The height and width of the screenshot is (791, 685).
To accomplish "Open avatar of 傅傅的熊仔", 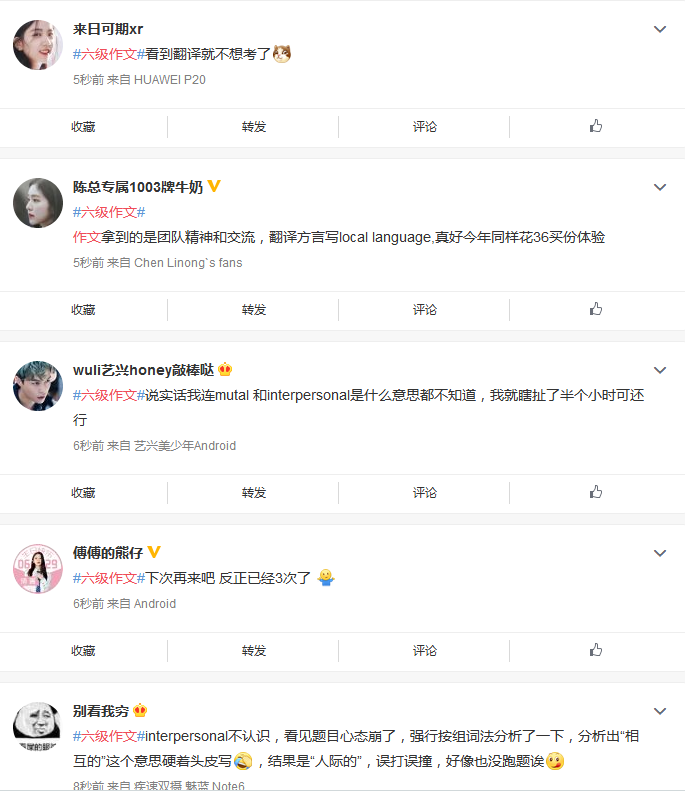I will pos(38,568).
